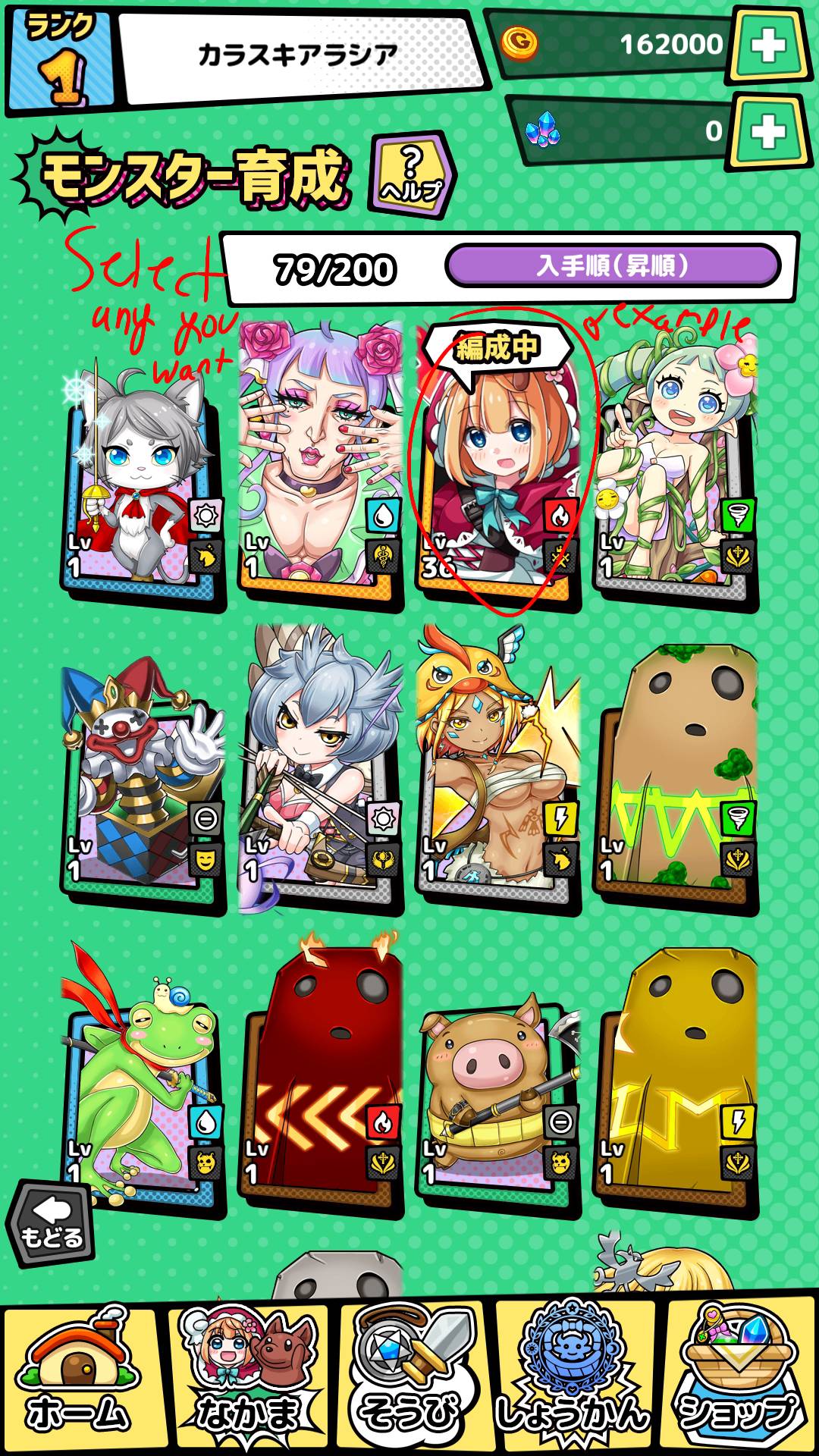
Task: Select the 編成中 red hood girl card
Action: [497, 470]
